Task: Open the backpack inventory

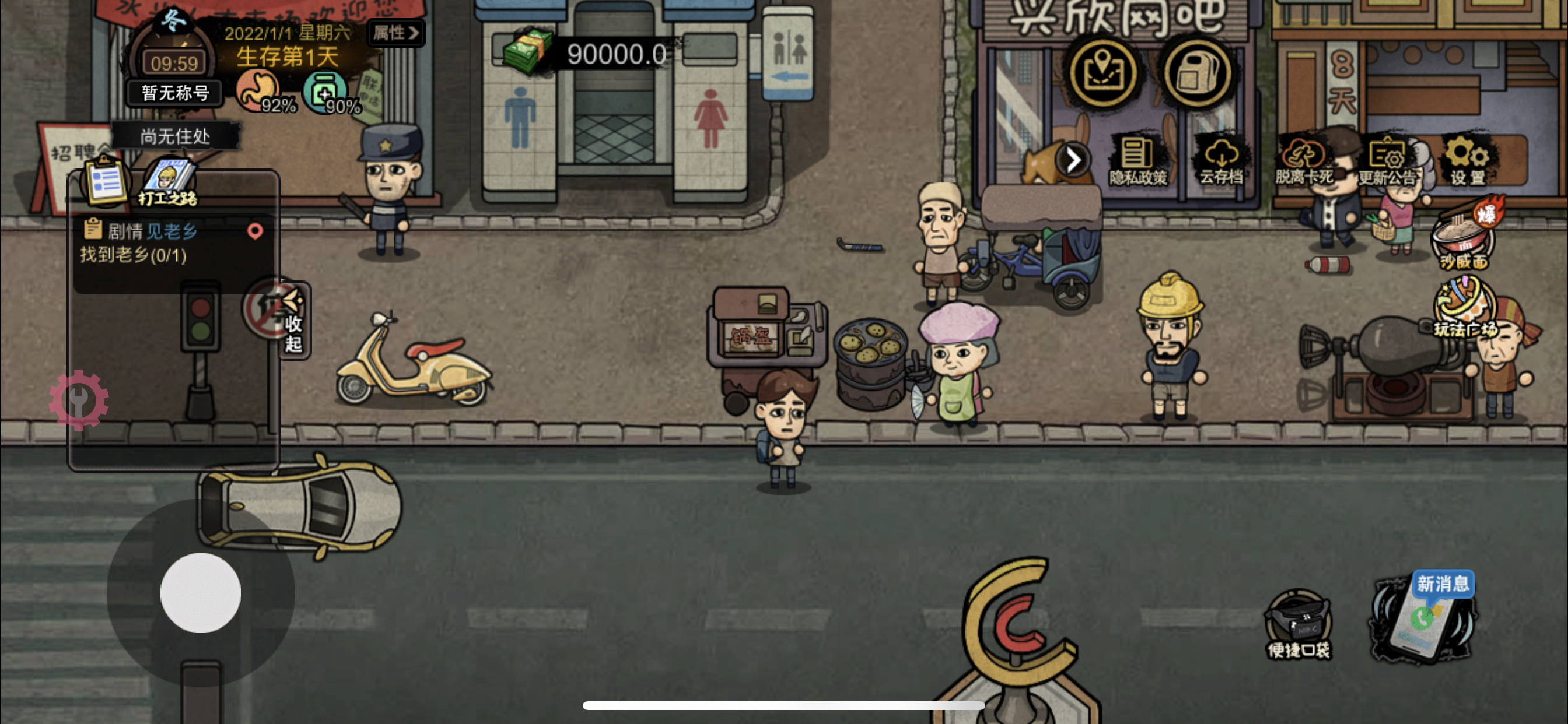Action: click(x=1196, y=73)
